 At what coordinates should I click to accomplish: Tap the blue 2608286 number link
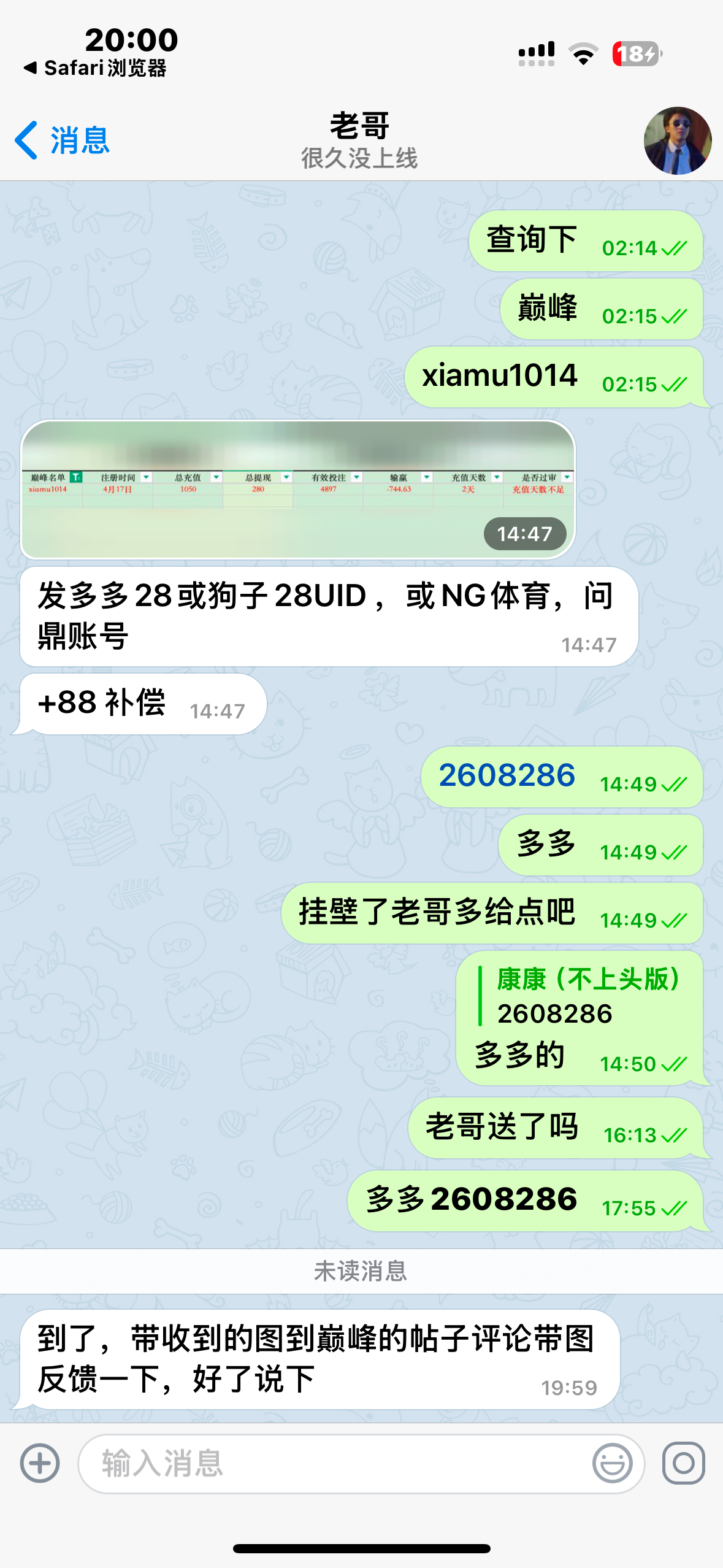coord(507,775)
